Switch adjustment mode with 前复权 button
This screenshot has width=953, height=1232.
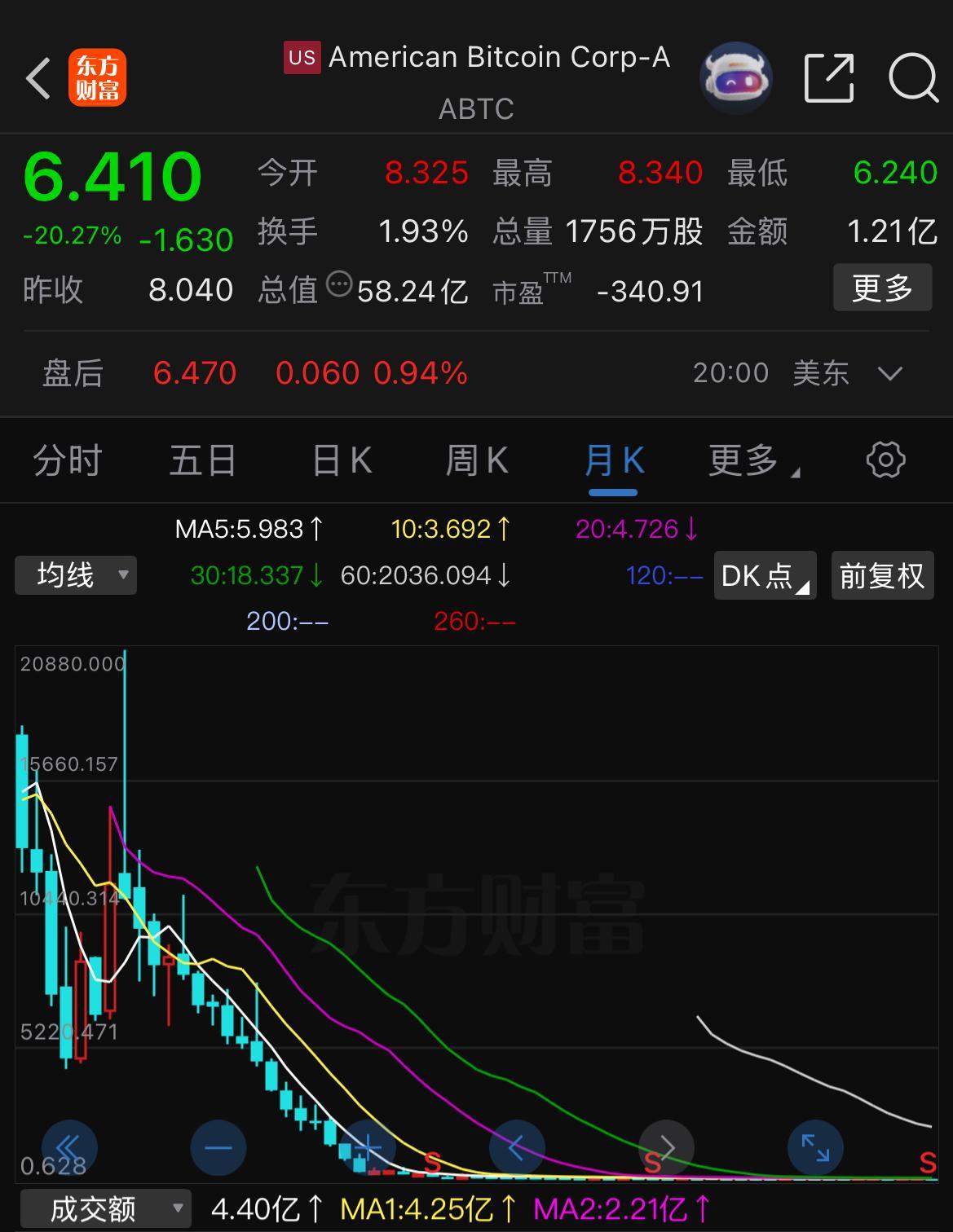click(882, 575)
